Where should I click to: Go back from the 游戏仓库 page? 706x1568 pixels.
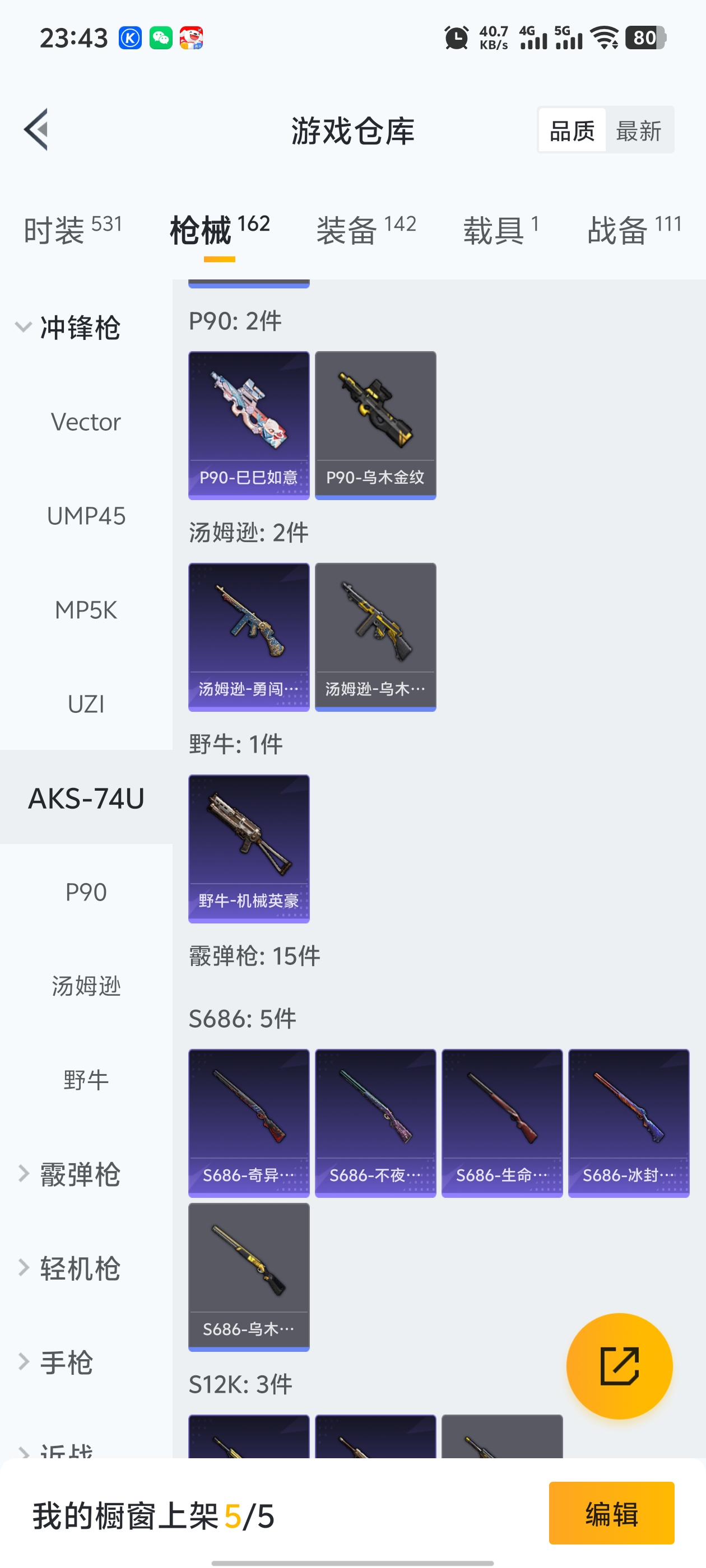click(36, 130)
